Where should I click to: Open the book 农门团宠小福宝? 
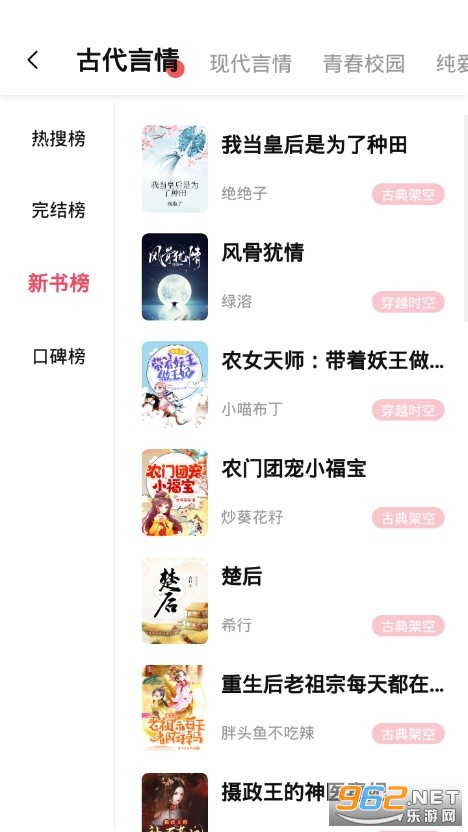point(293,493)
